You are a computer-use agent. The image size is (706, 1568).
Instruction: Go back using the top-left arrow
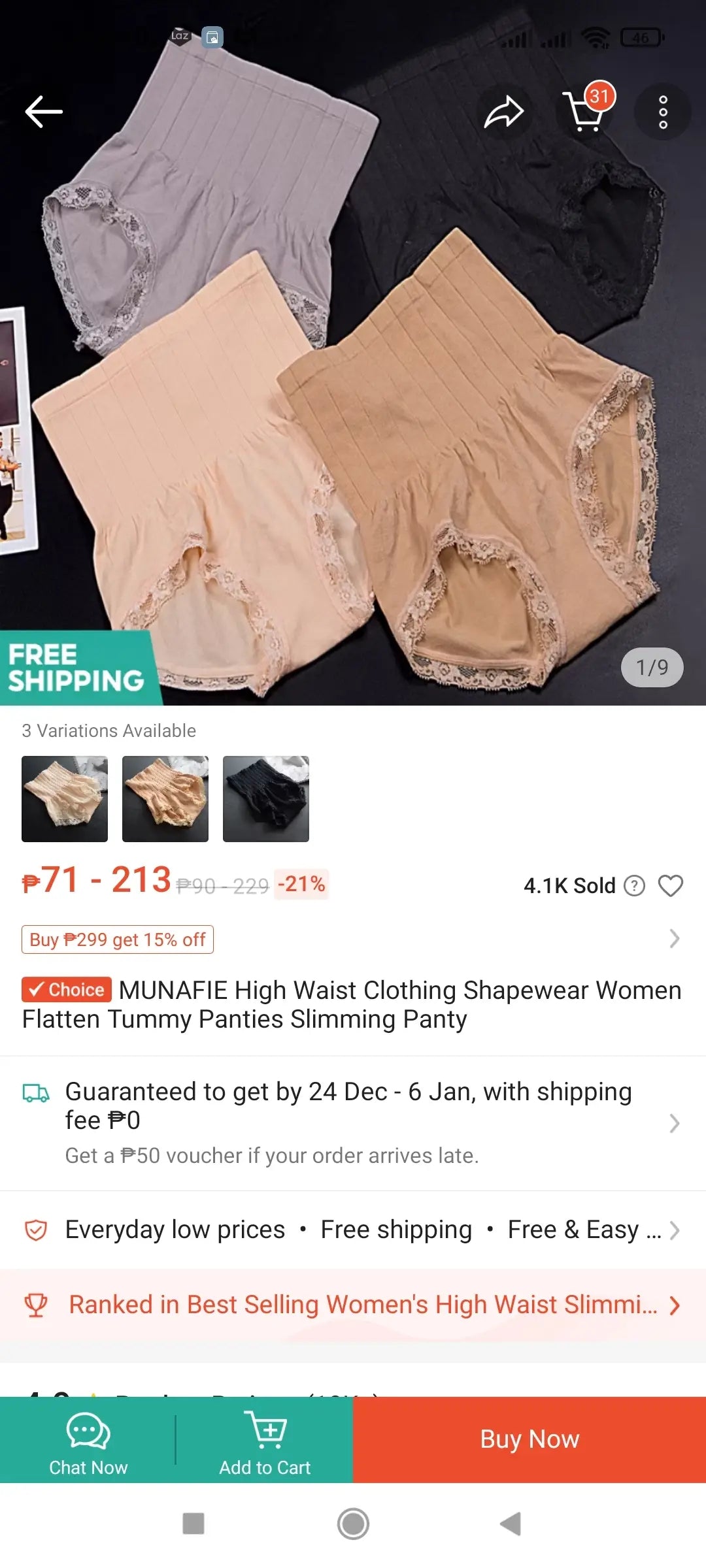point(44,112)
